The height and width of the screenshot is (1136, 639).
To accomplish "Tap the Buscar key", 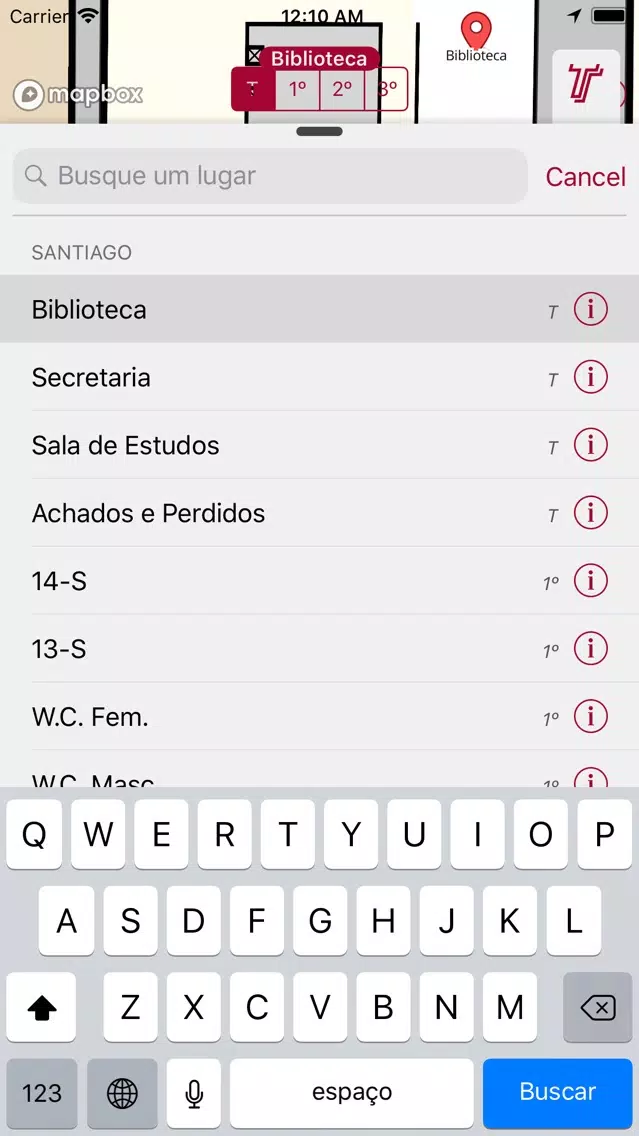I will click(557, 1092).
